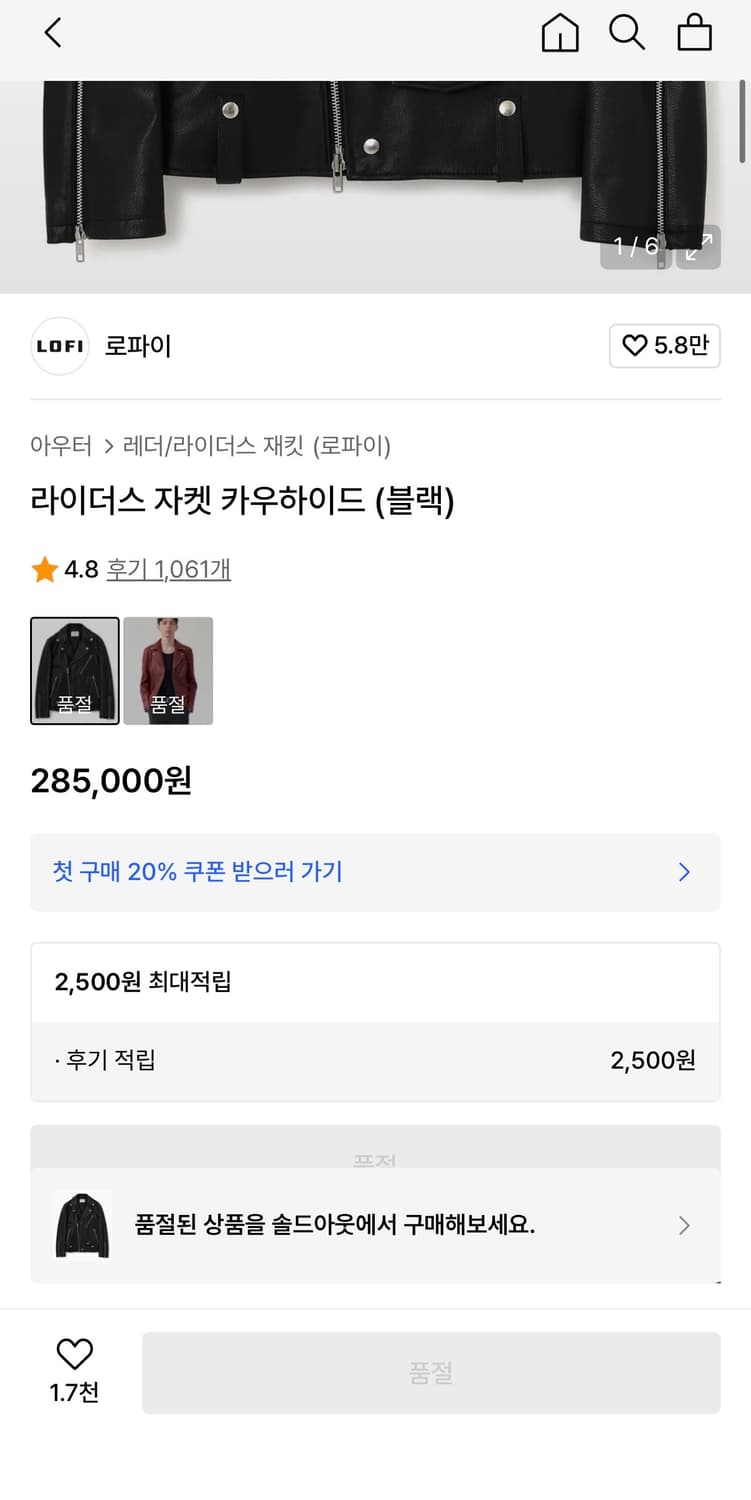Select the black jacket thumbnail
The image size is (751, 1500).
pyautogui.click(x=75, y=670)
